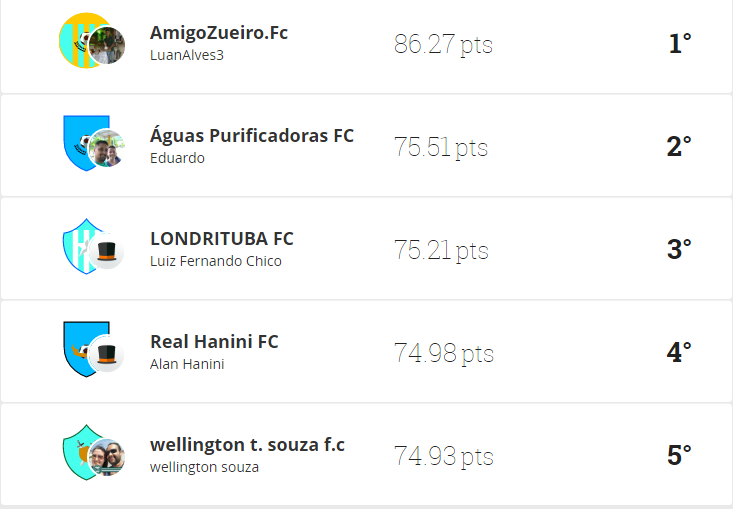Open wellington t. souza f.c row
The height and width of the screenshot is (509, 733).
[x=247, y=445]
